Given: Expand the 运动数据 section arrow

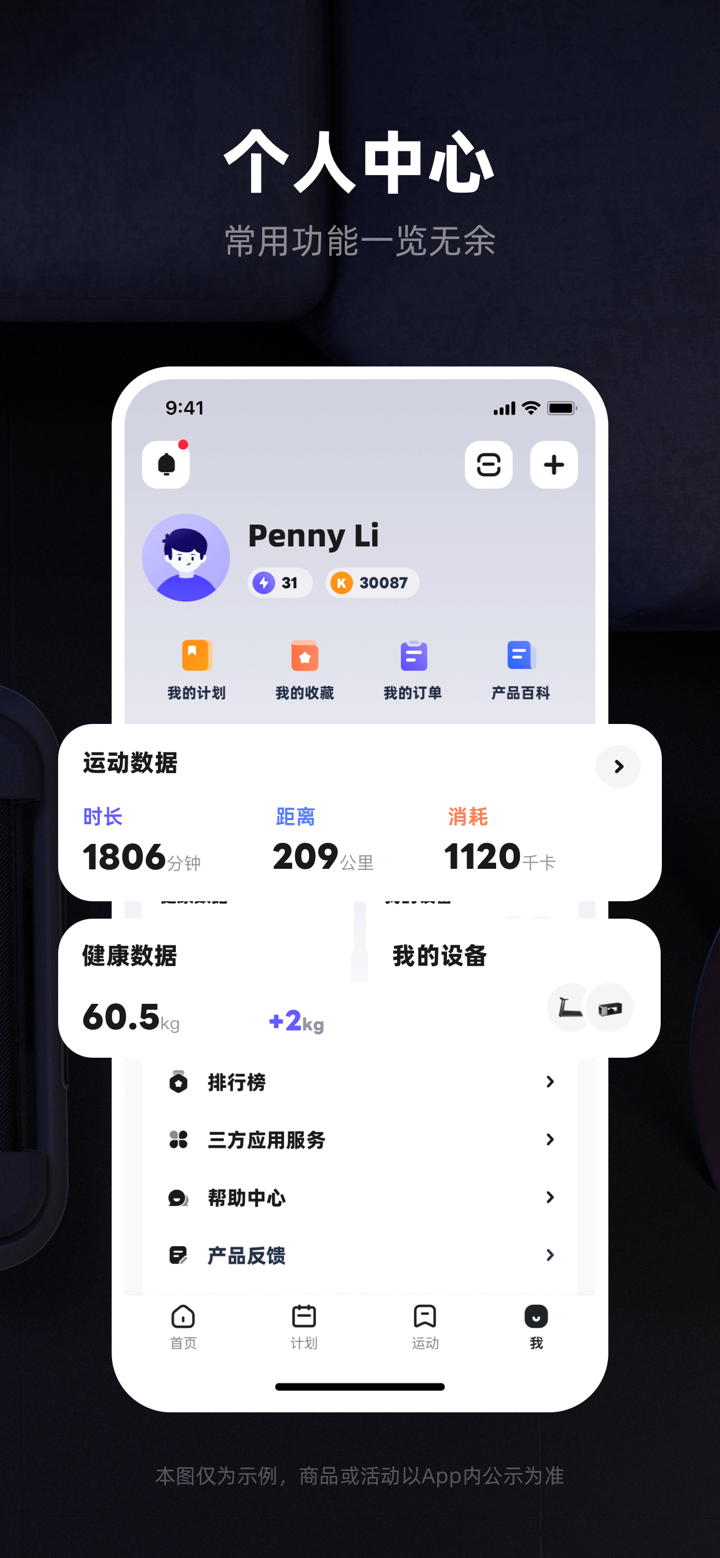Looking at the screenshot, I should tap(617, 766).
